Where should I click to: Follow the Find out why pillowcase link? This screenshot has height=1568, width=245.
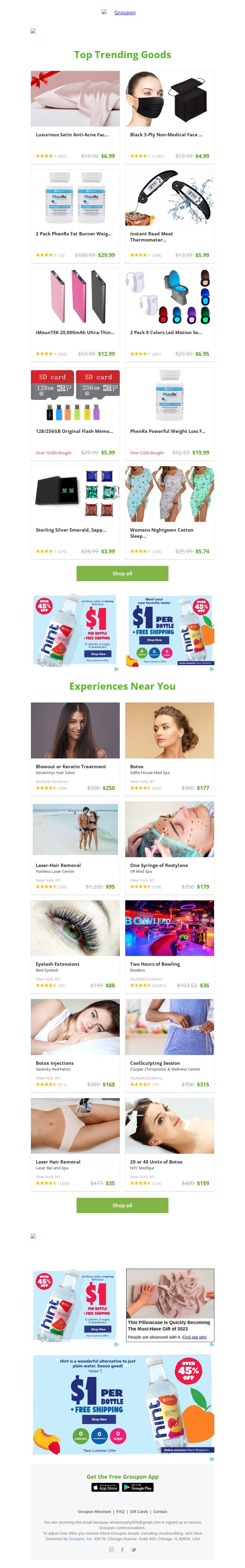click(x=194, y=1337)
